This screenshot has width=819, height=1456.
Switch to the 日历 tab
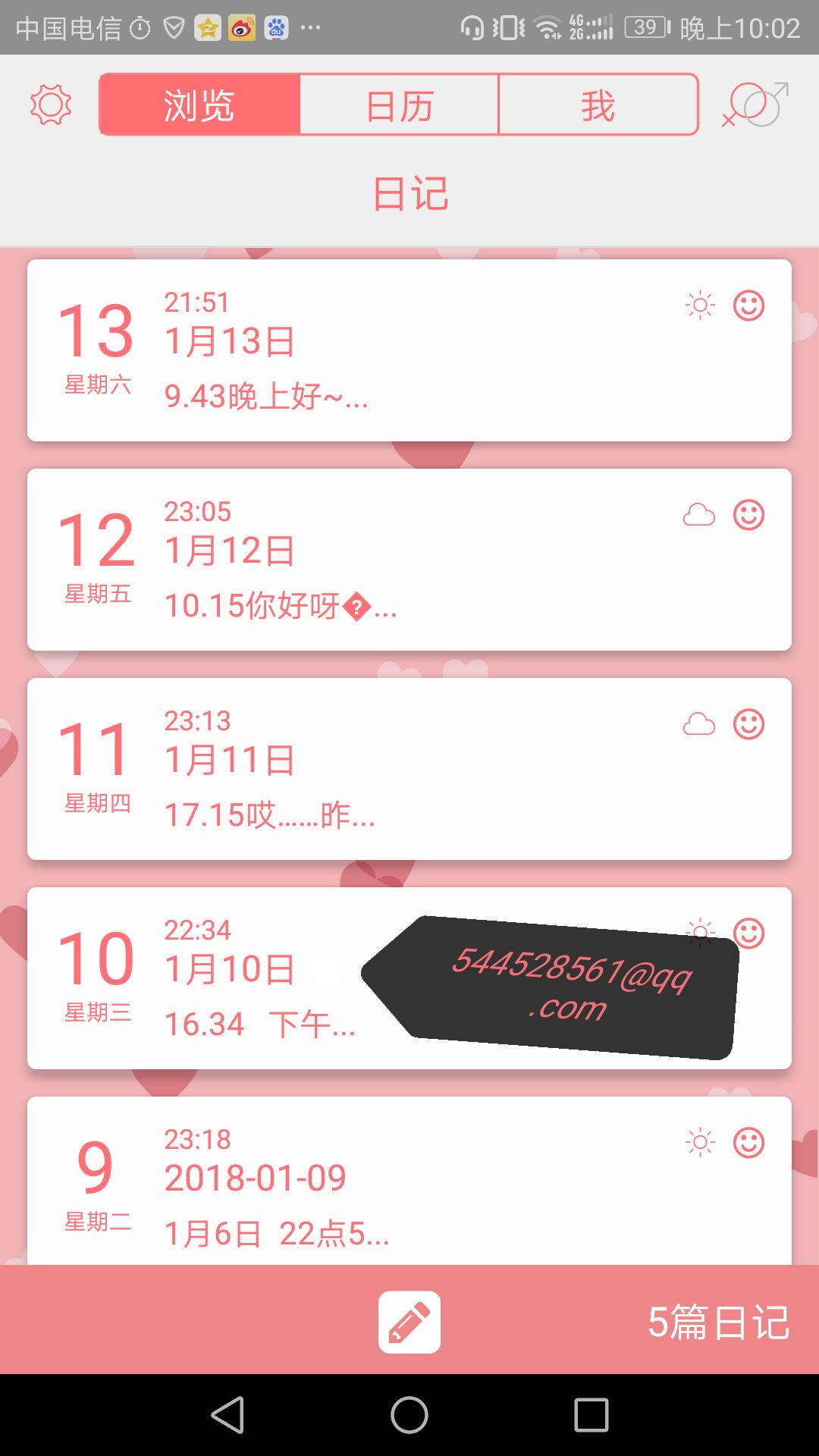(400, 105)
